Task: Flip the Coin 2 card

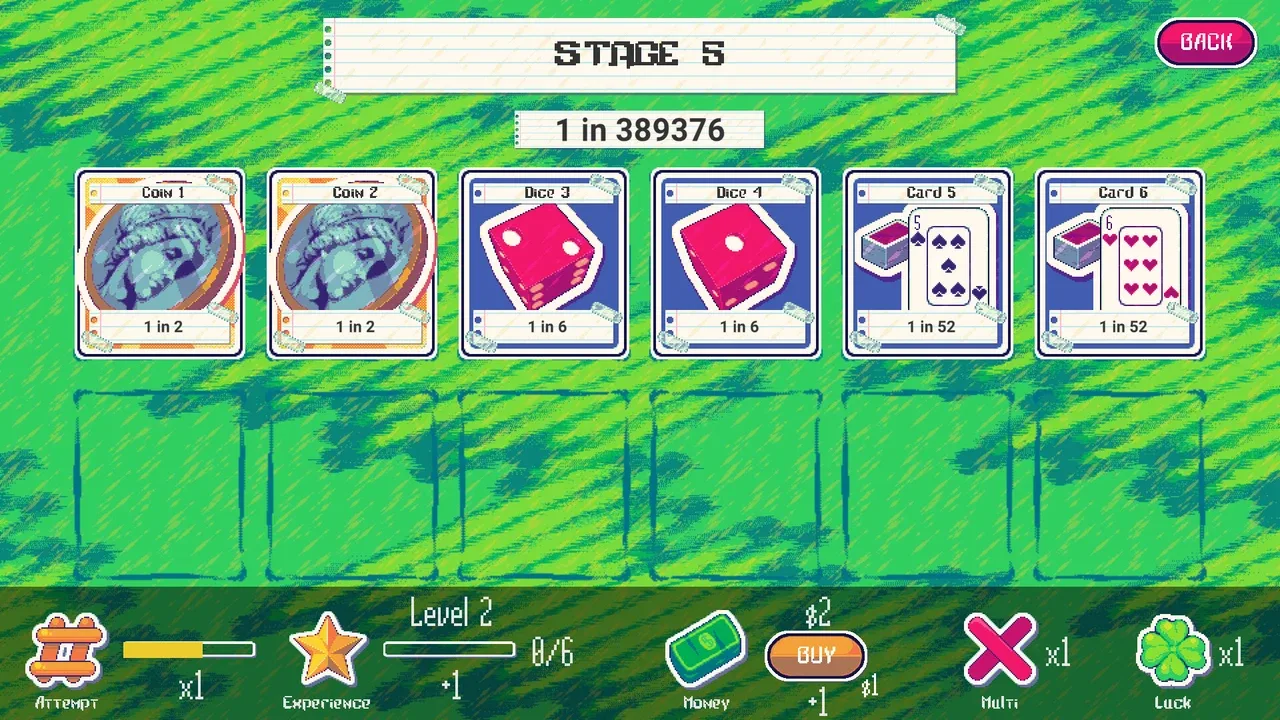Action: click(352, 263)
